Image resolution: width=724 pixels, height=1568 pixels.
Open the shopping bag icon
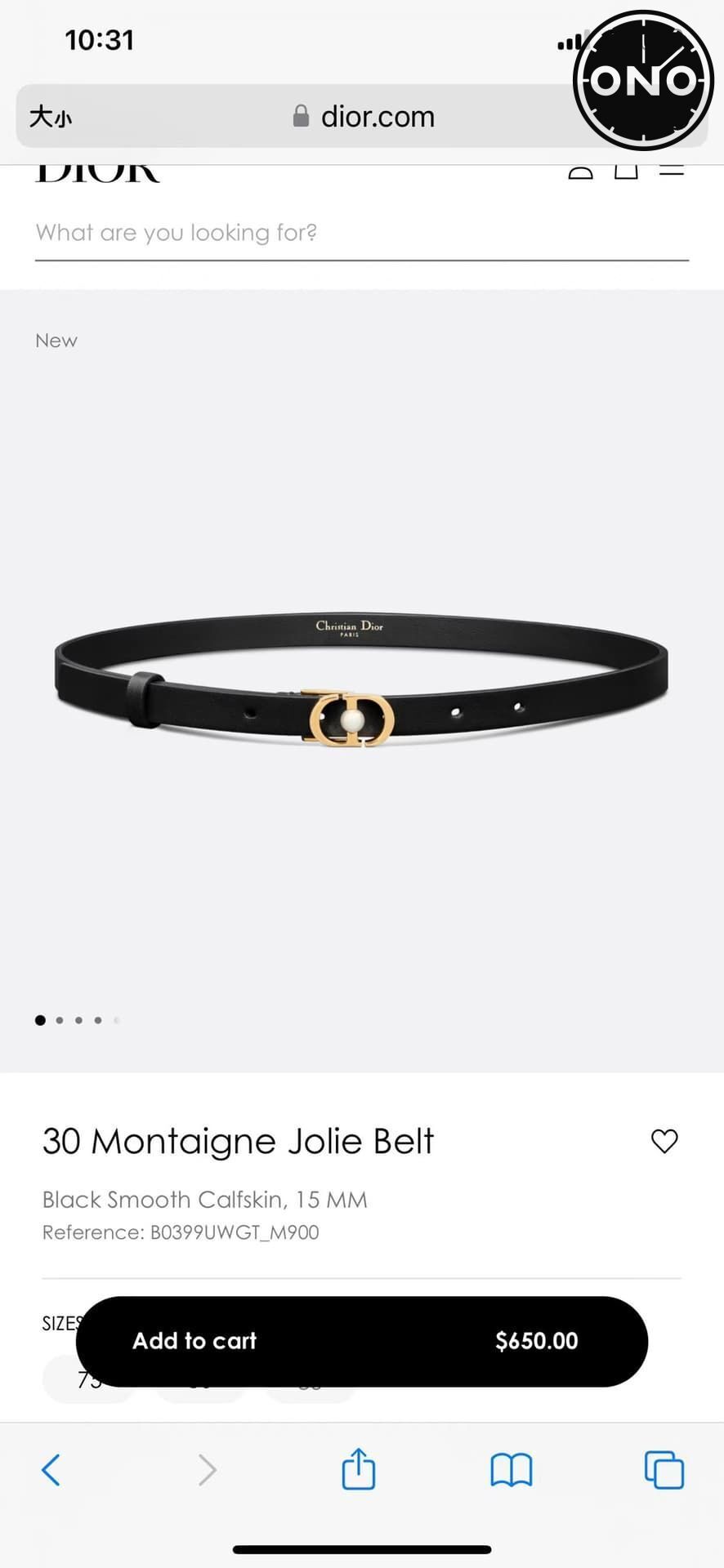625,171
